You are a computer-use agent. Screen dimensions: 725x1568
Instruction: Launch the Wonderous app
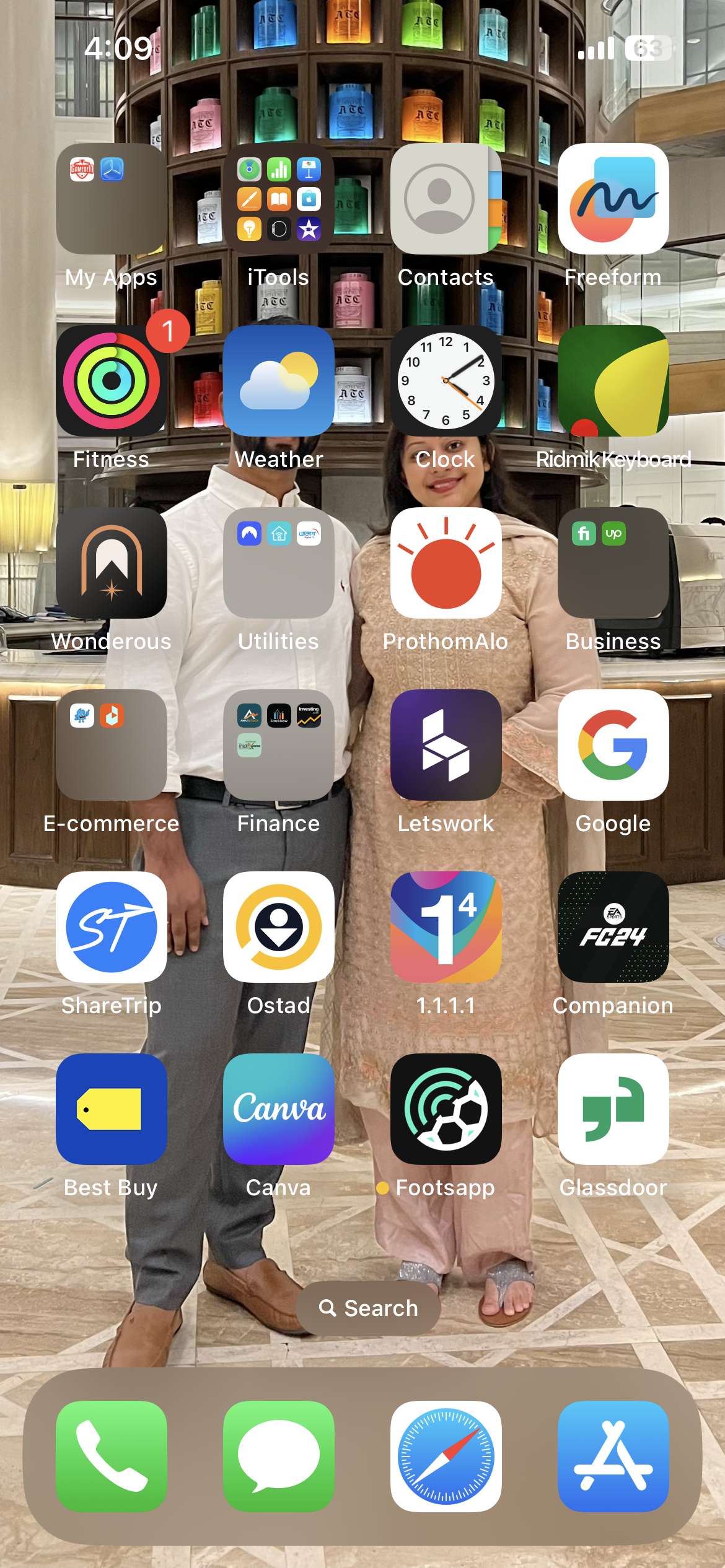click(112, 563)
